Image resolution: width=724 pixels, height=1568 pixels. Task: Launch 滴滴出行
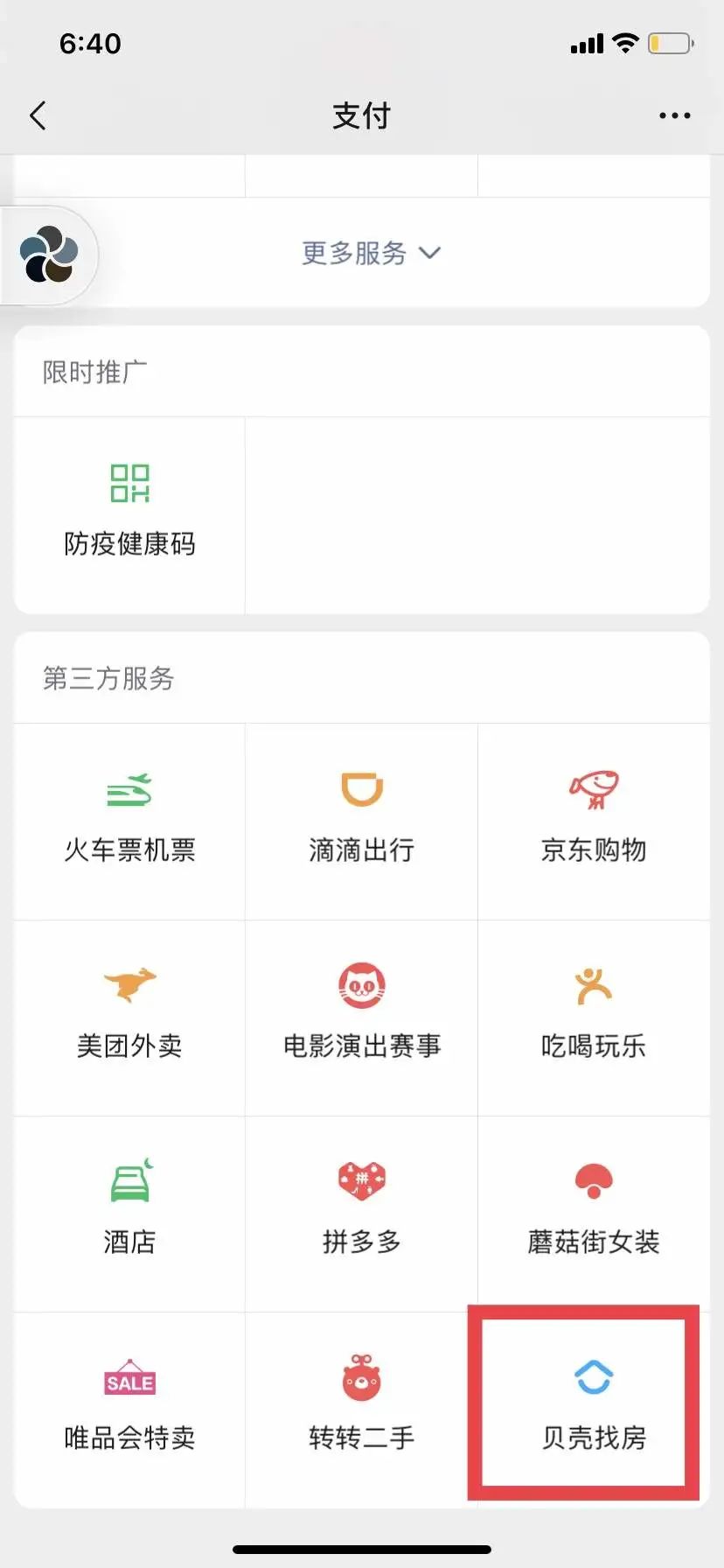[x=361, y=822]
